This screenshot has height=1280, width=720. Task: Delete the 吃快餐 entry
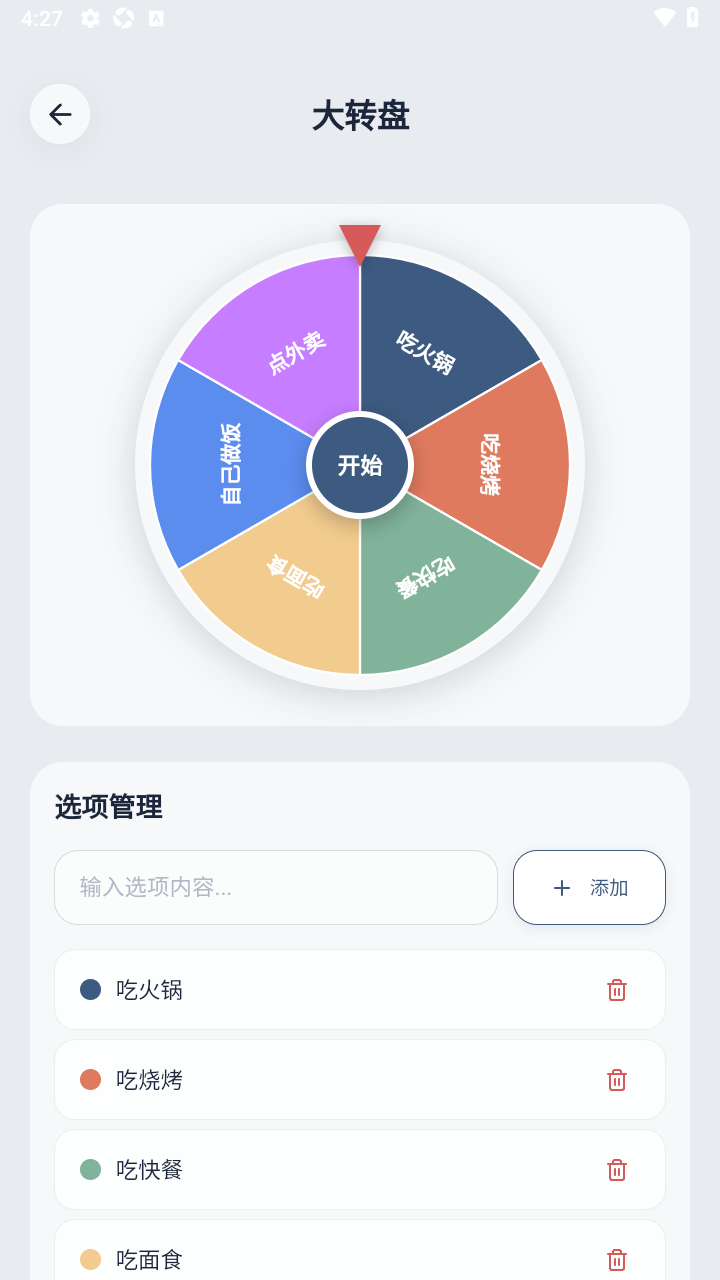[x=617, y=1170]
